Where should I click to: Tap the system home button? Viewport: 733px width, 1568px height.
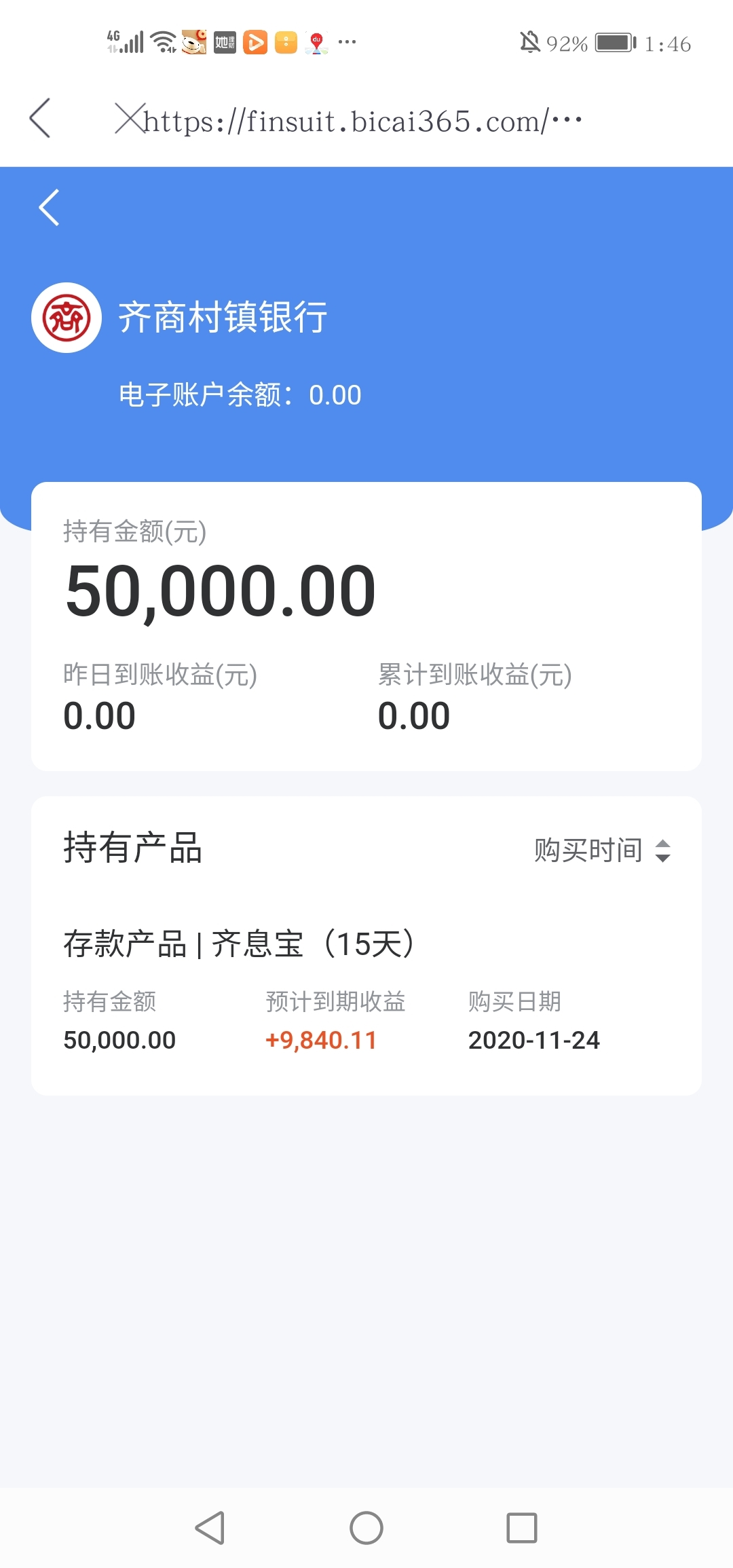pyautogui.click(x=366, y=1528)
